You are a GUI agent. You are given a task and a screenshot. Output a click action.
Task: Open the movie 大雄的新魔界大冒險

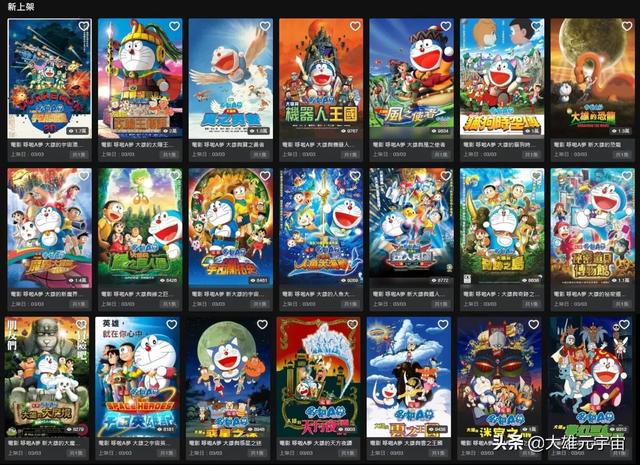coord(48,228)
